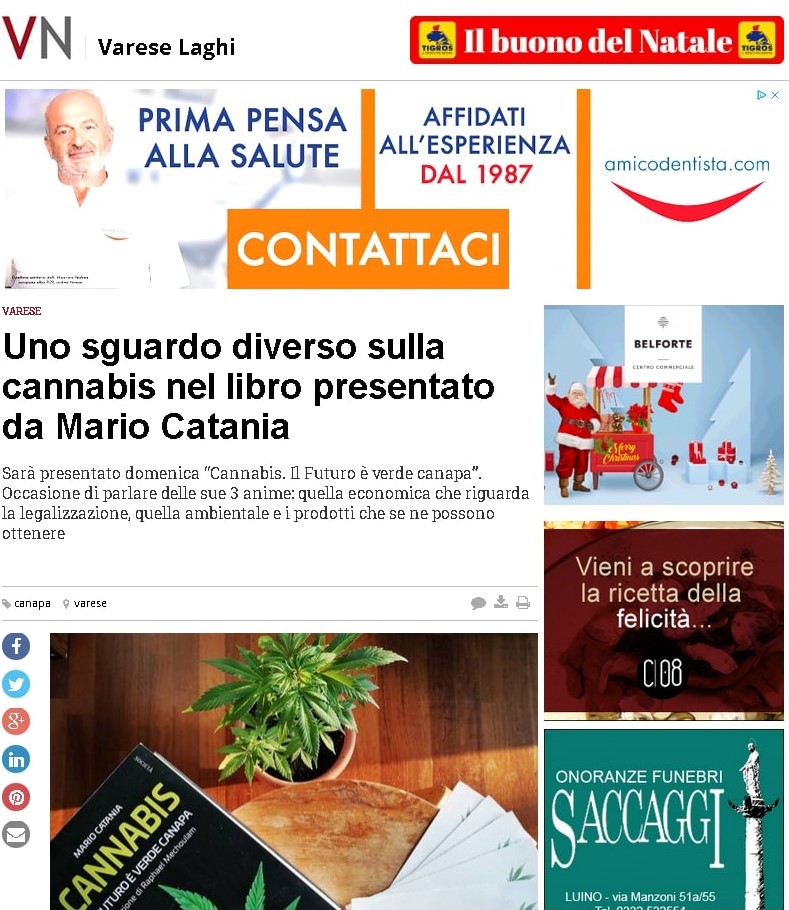Close the amicodentista ad
The width and height of the screenshot is (789, 910).
775,95
